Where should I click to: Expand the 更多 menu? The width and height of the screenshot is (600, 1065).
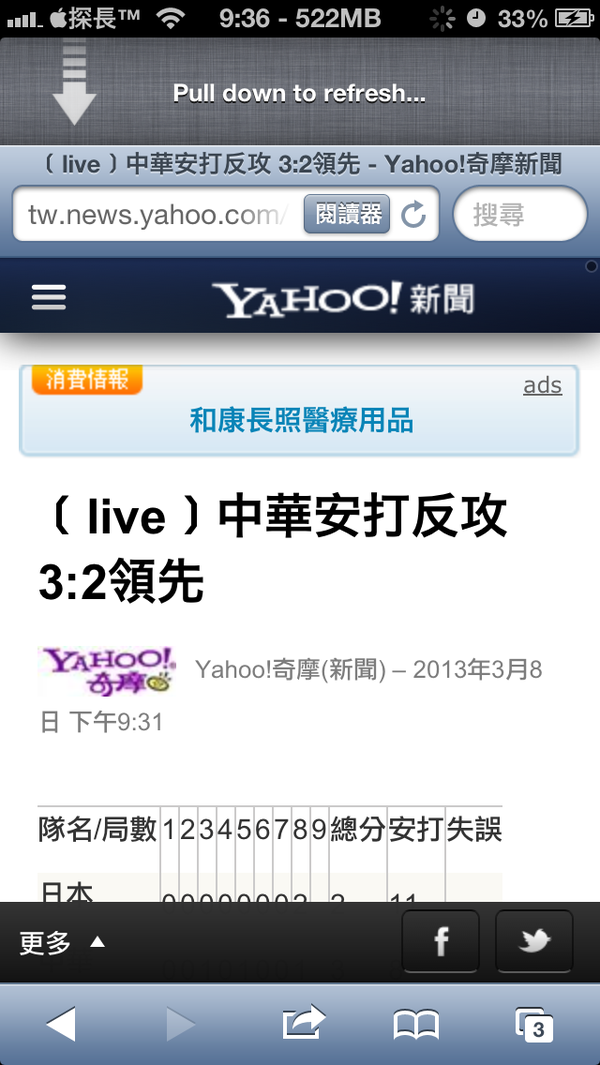[x=62, y=942]
